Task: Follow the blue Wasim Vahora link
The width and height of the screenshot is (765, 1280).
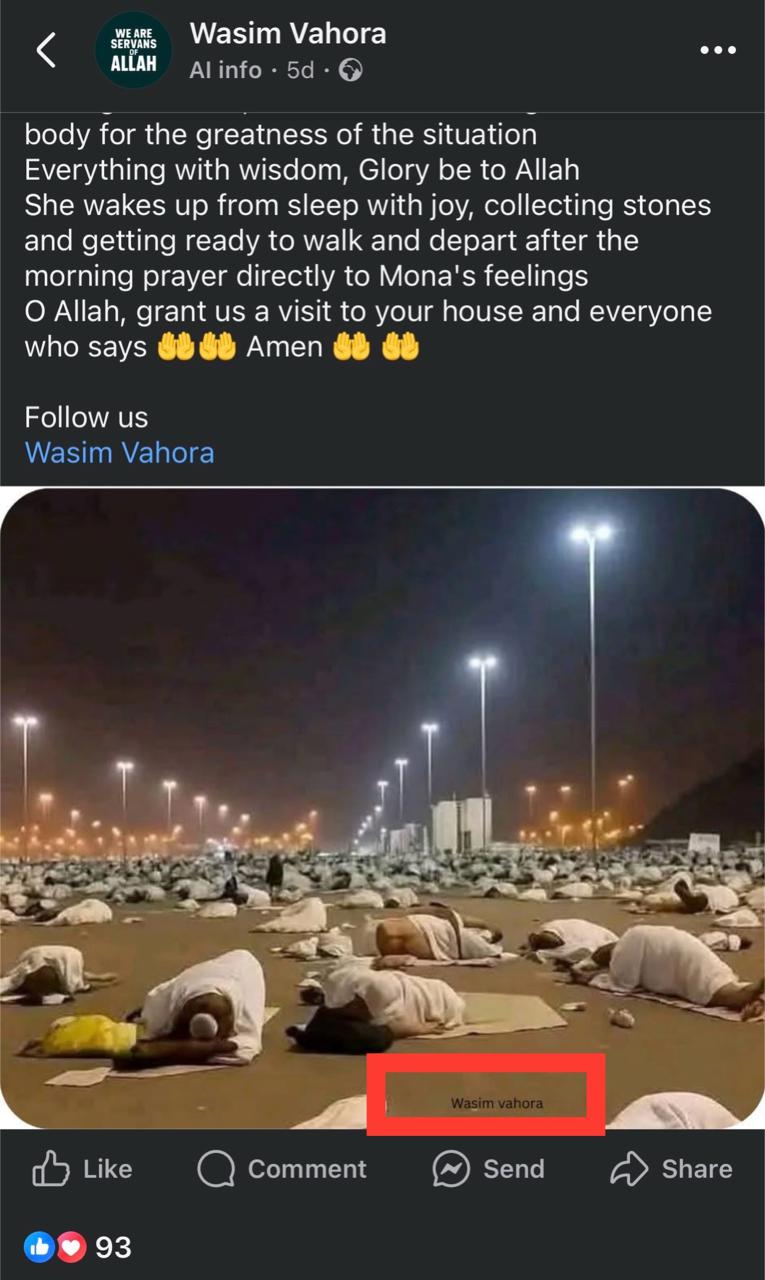Action: (119, 452)
